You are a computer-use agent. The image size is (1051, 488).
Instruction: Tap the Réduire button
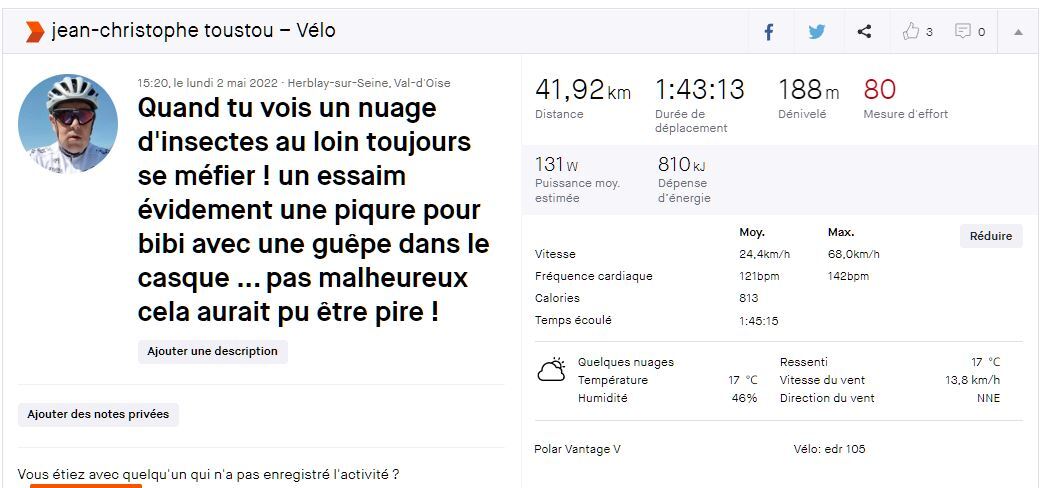click(991, 236)
